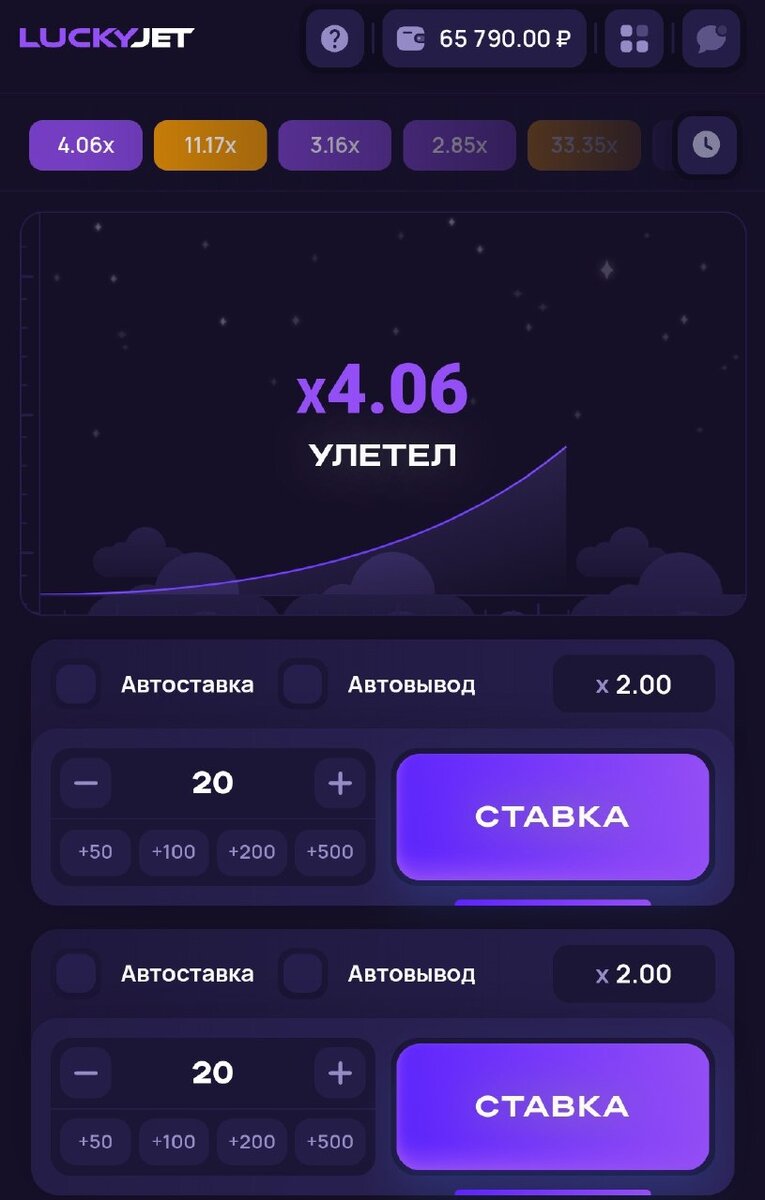This screenshot has width=765, height=1200.
Task: Open the apps grid icon in header
Action: click(x=633, y=39)
